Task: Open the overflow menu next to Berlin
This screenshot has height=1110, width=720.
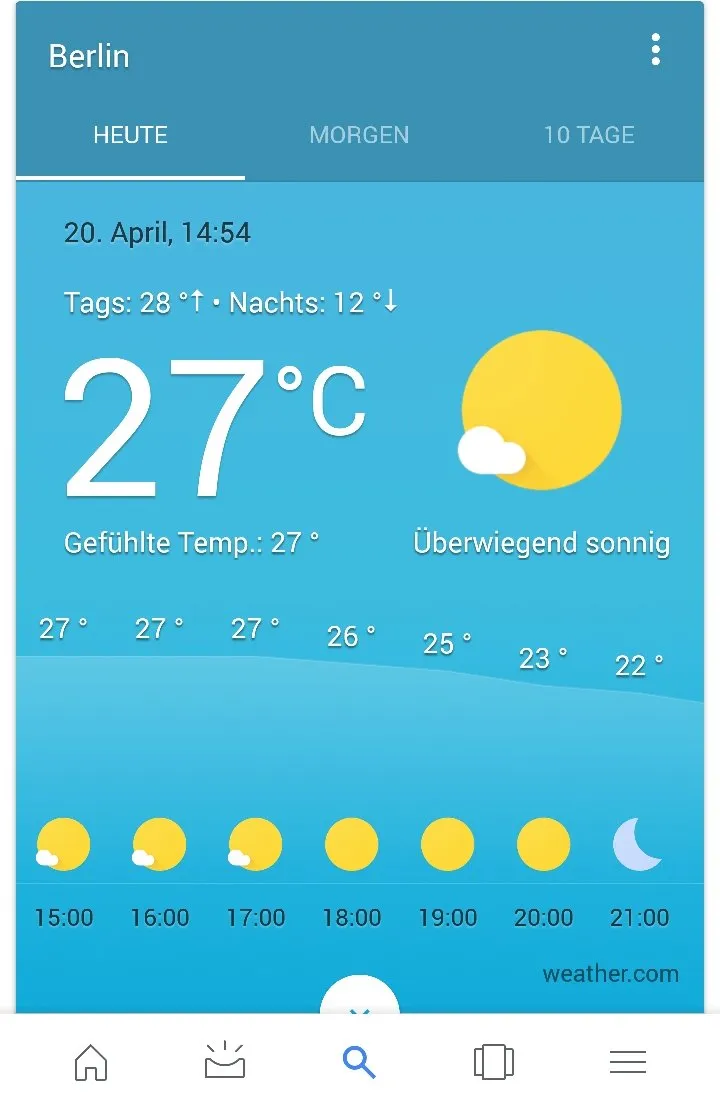Action: pyautogui.click(x=655, y=49)
